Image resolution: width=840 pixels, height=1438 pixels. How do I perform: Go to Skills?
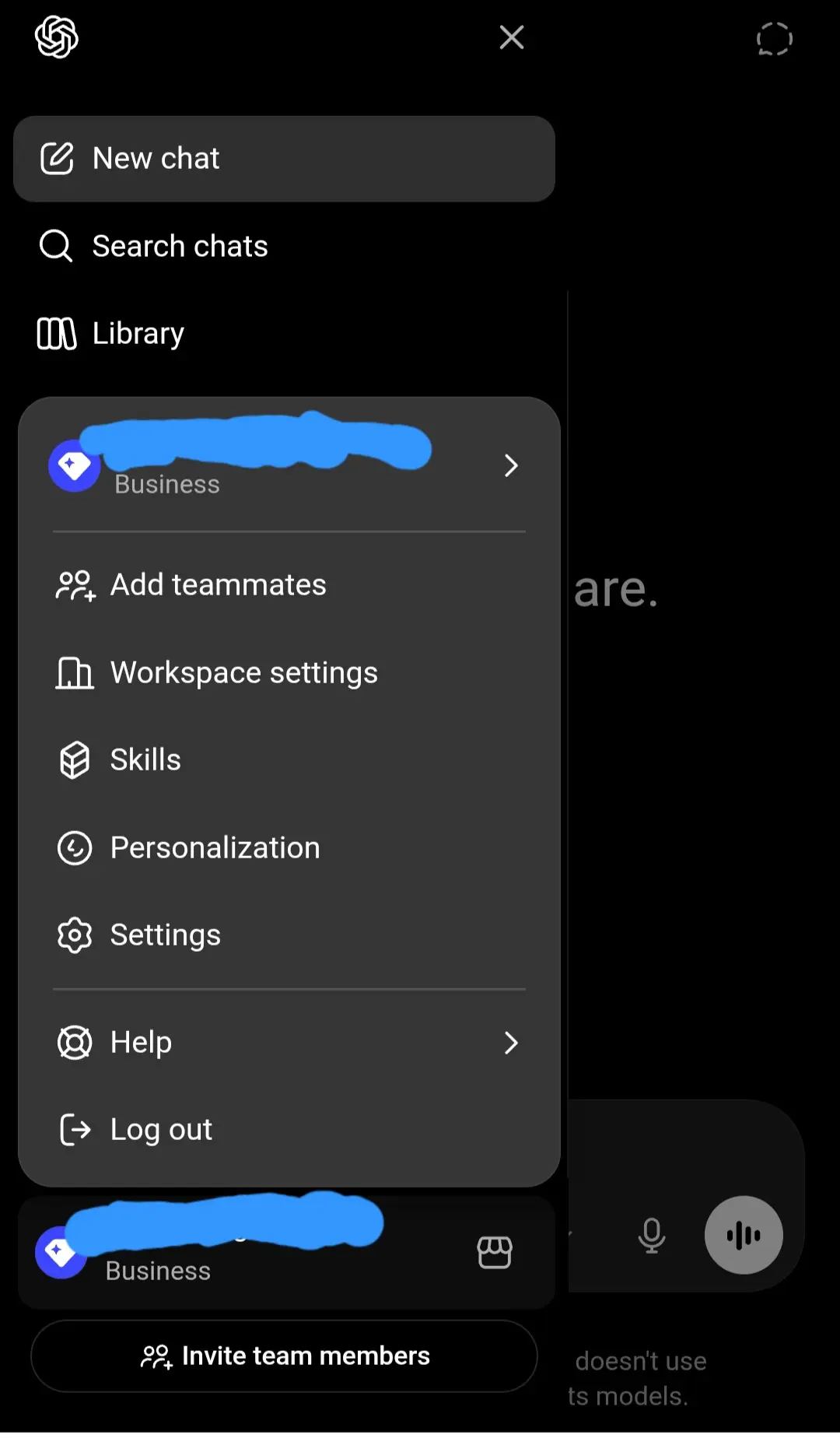tap(289, 760)
